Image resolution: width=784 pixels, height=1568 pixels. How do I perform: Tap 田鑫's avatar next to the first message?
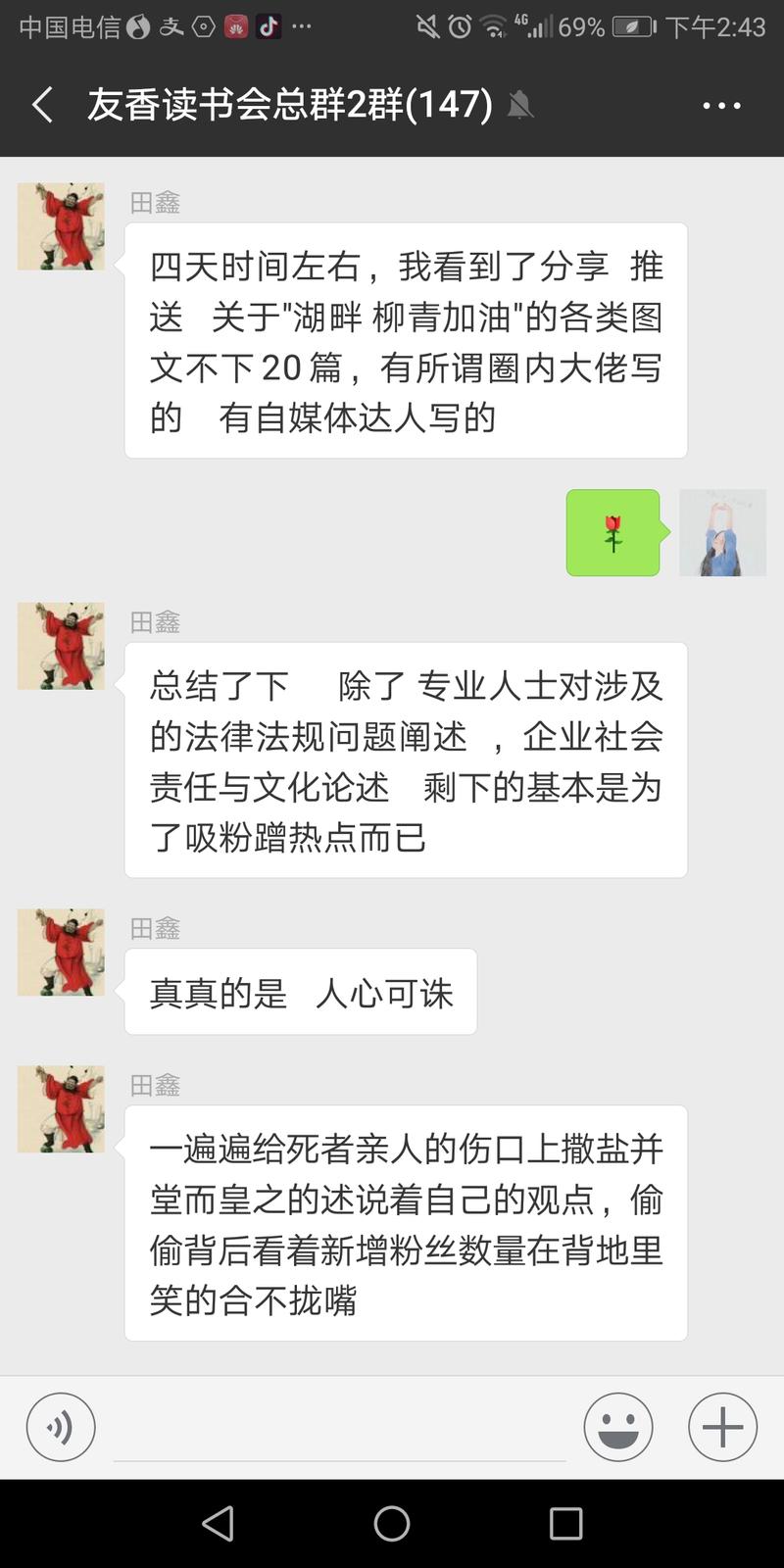pyautogui.click(x=61, y=225)
